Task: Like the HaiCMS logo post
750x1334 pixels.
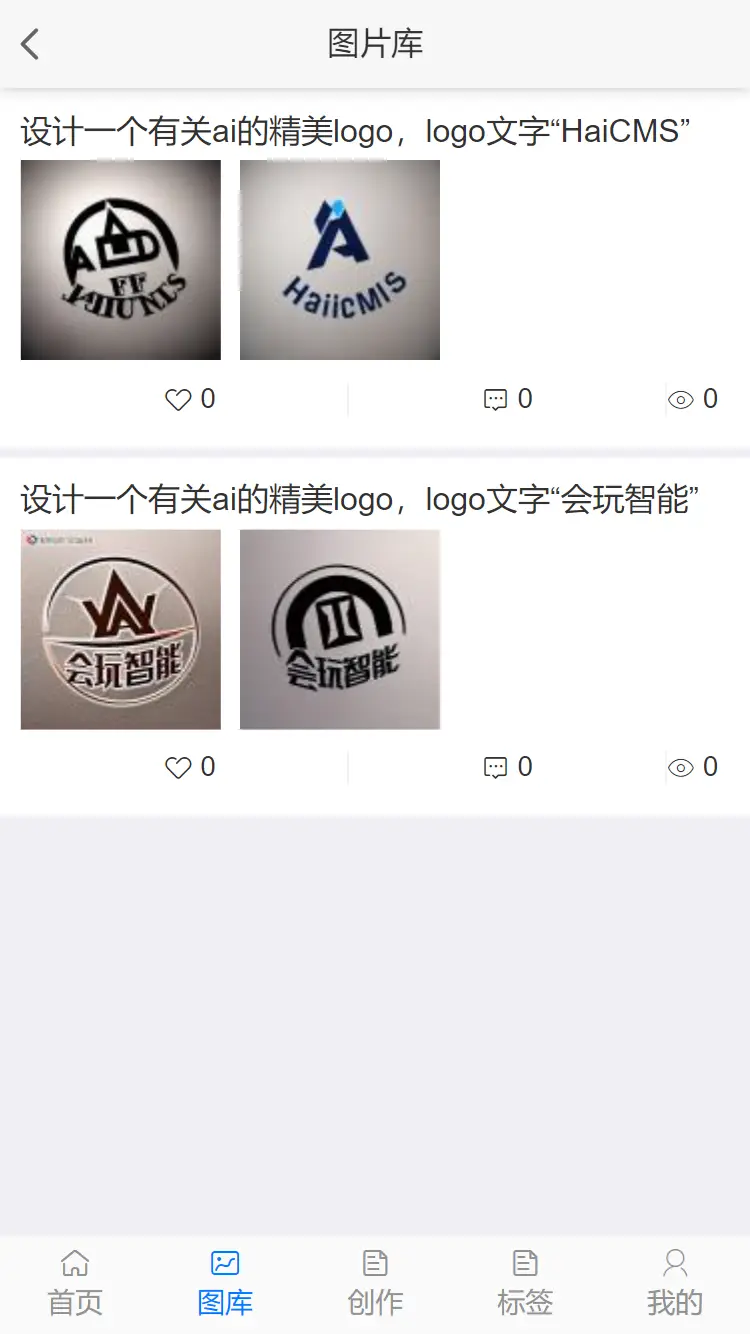Action: (189, 399)
